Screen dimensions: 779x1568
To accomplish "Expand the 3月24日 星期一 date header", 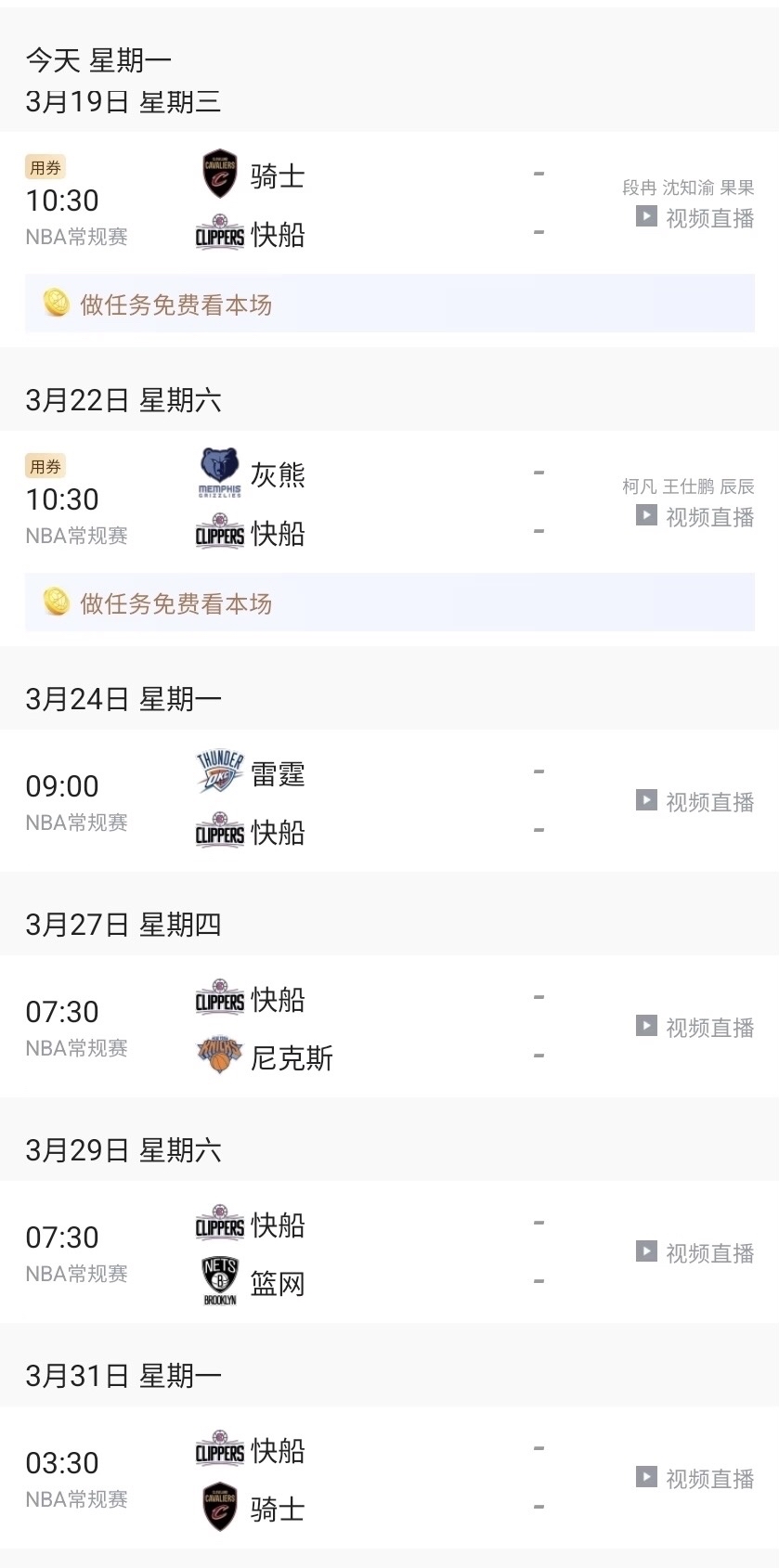I will (x=122, y=699).
